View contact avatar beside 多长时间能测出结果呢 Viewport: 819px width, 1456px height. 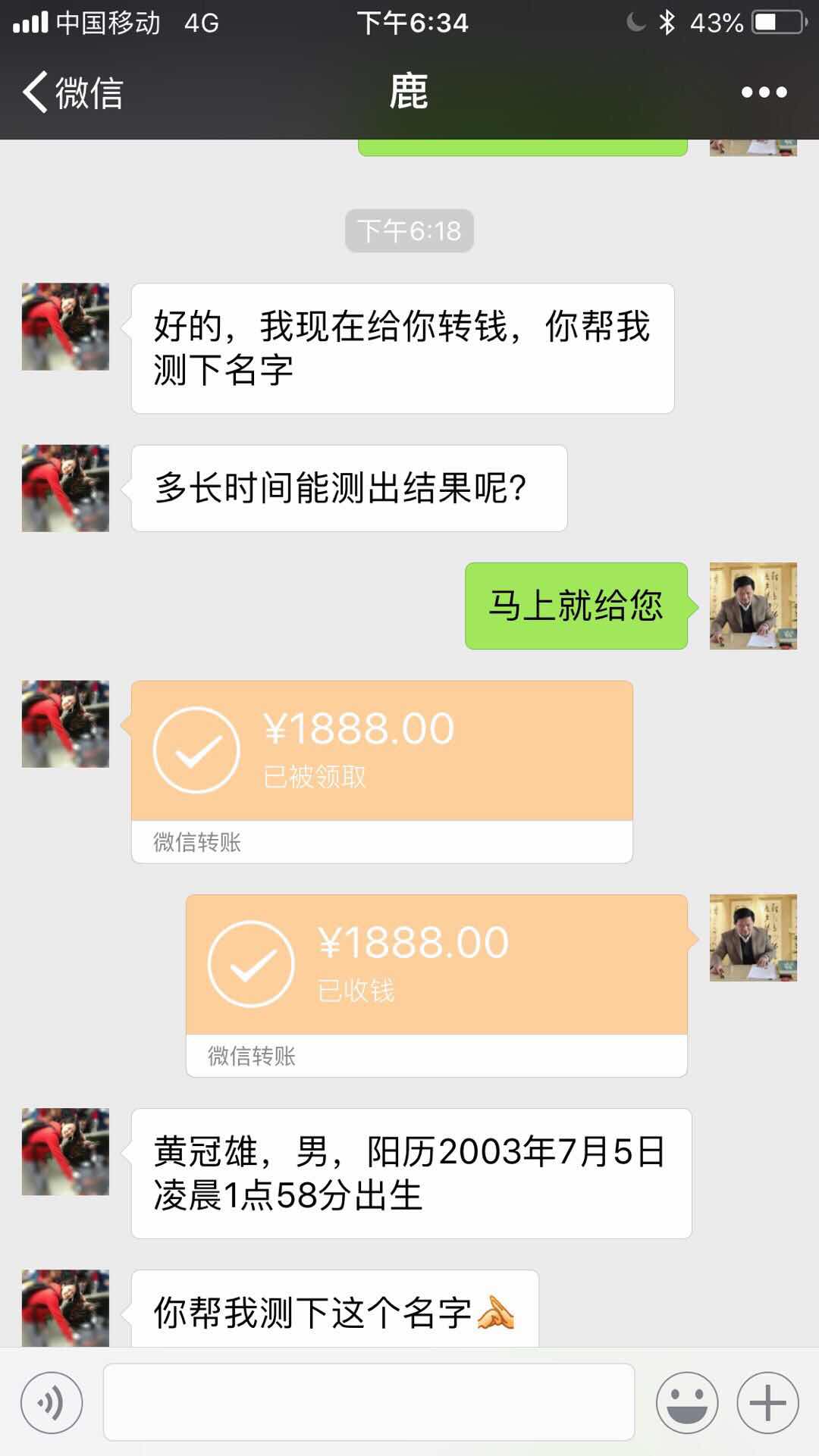(65, 488)
